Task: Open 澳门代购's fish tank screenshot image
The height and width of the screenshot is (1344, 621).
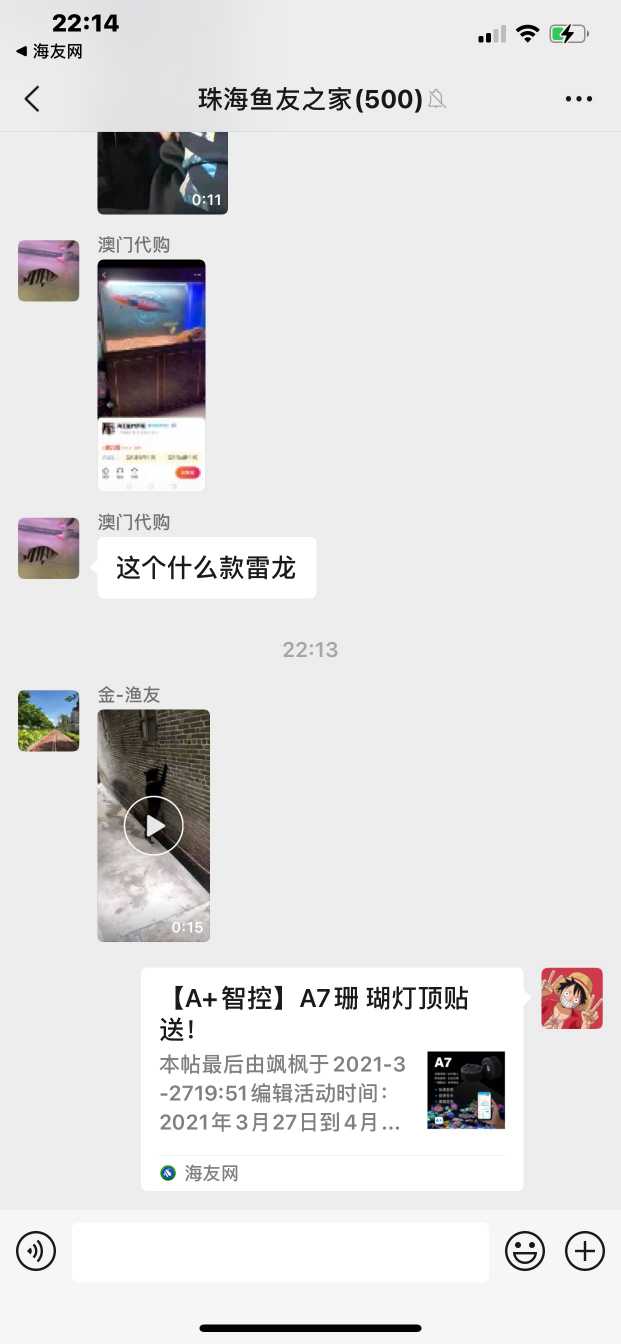Action: click(x=151, y=375)
